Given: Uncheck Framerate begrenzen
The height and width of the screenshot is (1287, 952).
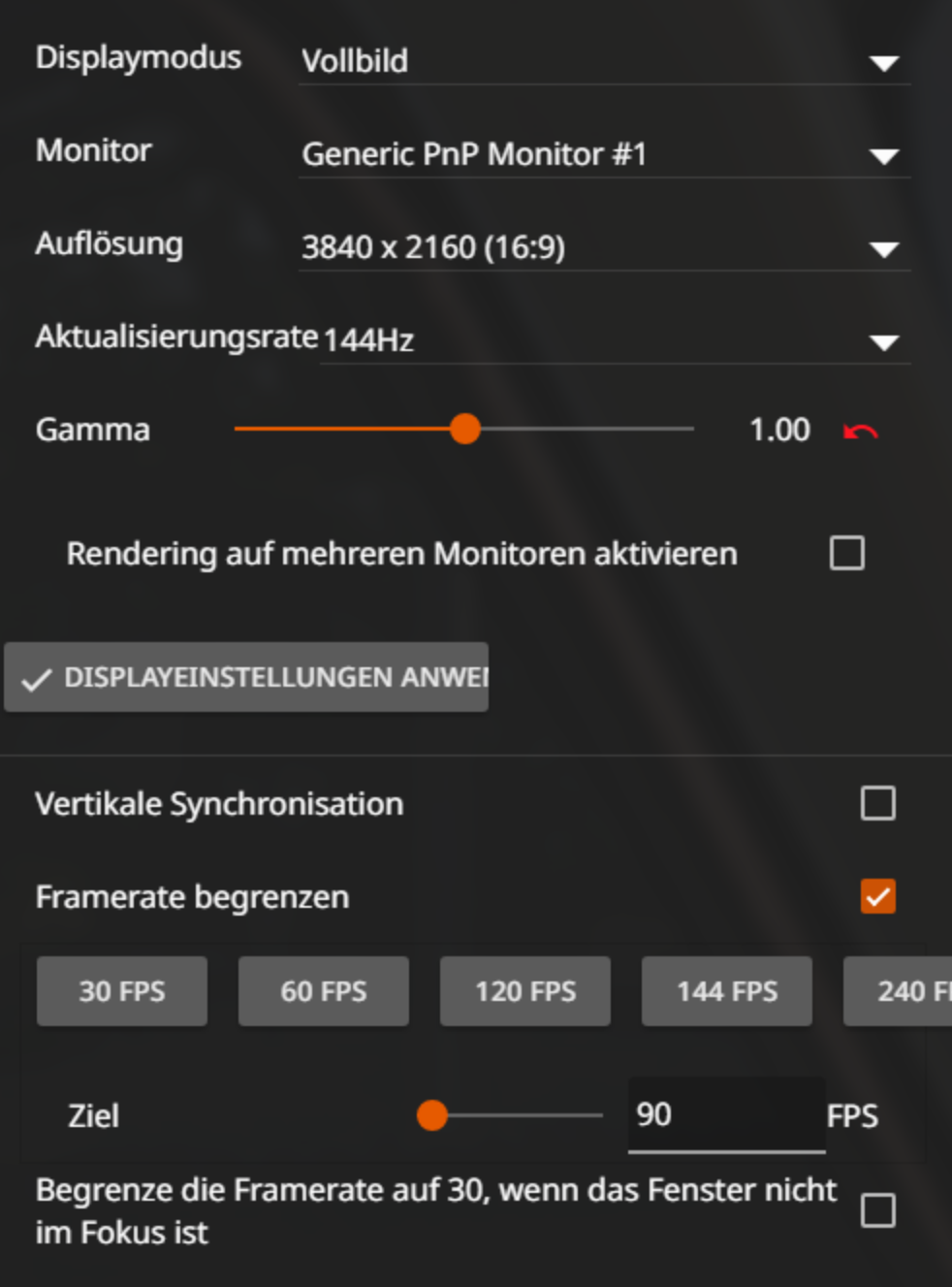Looking at the screenshot, I should pos(877,896).
